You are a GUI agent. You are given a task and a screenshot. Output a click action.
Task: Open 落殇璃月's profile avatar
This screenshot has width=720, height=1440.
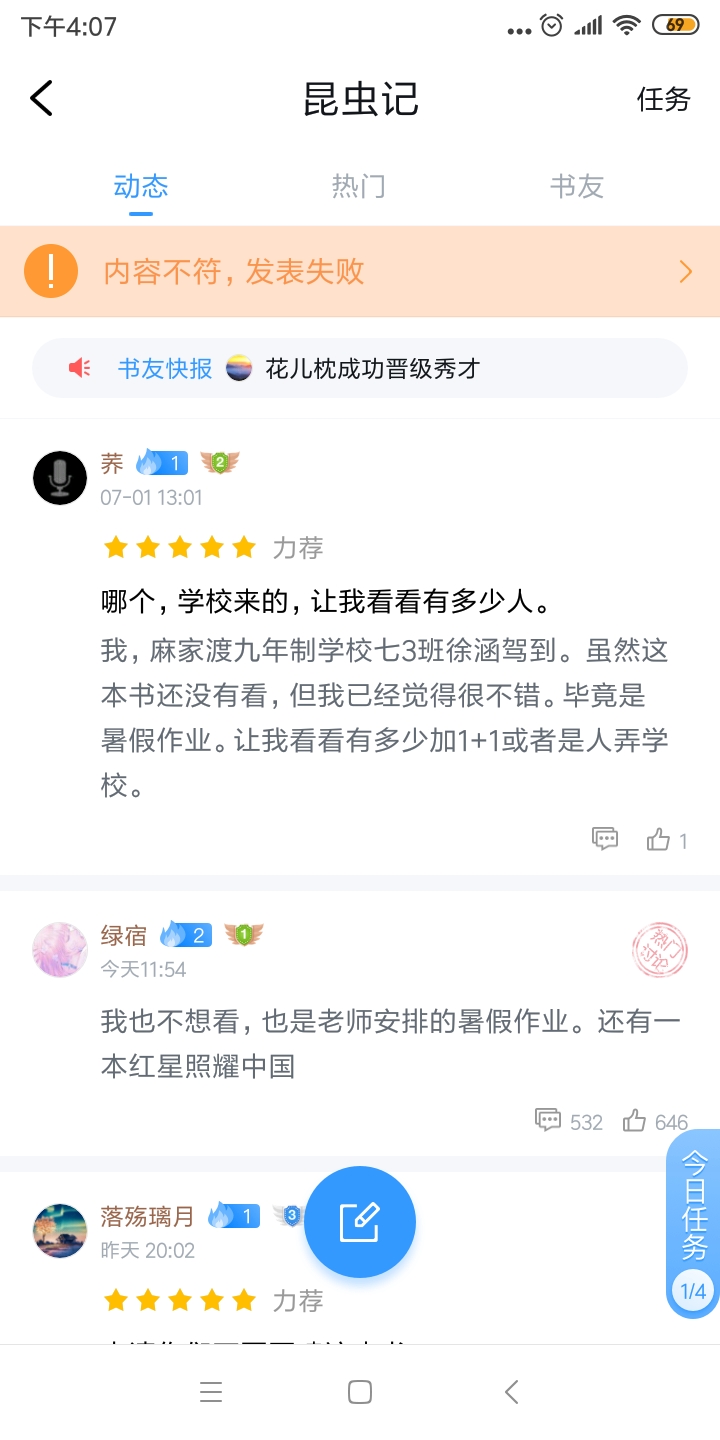pos(60,1230)
